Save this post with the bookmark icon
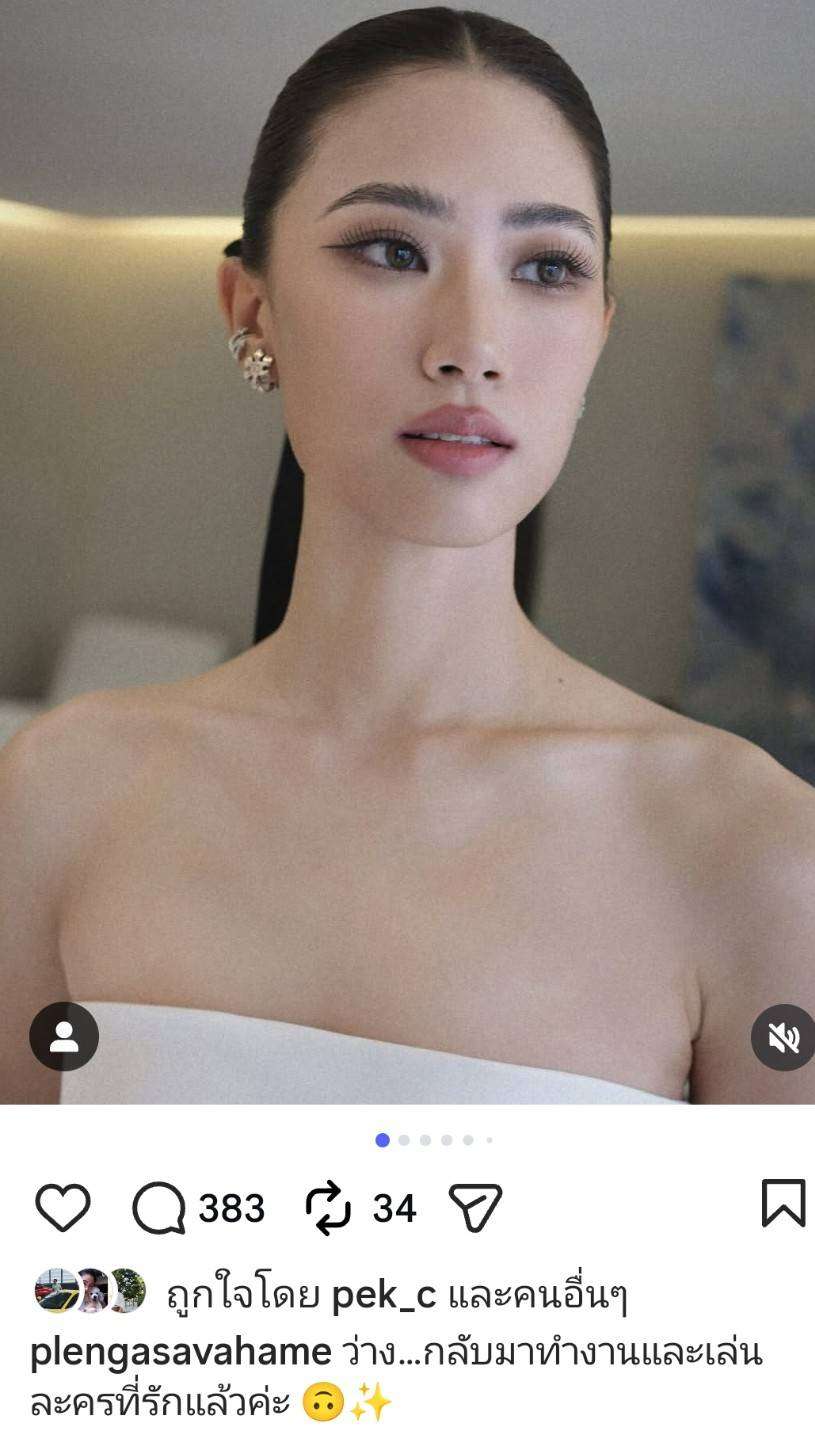Viewport: 815px width, 1433px height. tap(782, 1203)
